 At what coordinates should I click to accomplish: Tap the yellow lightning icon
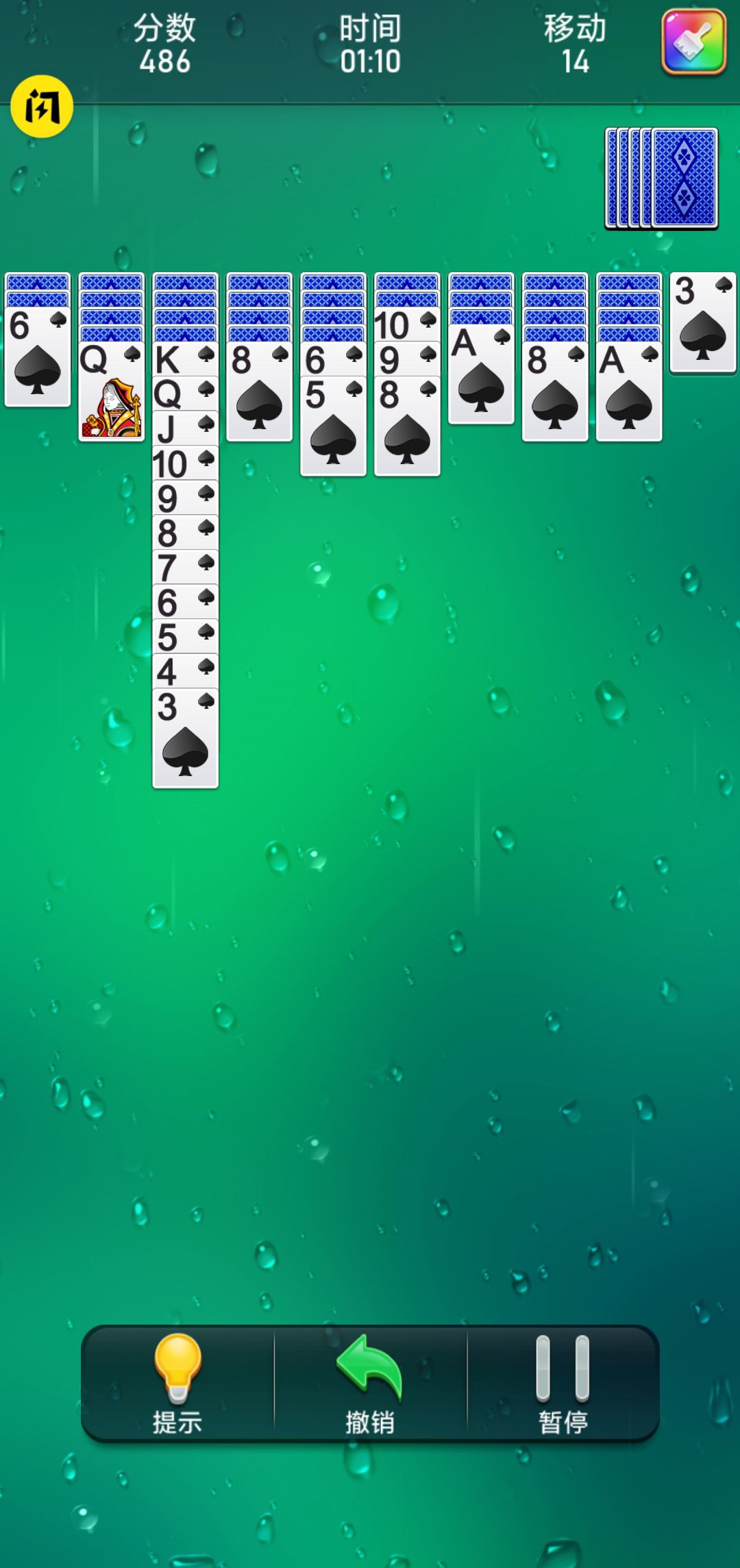point(42,106)
